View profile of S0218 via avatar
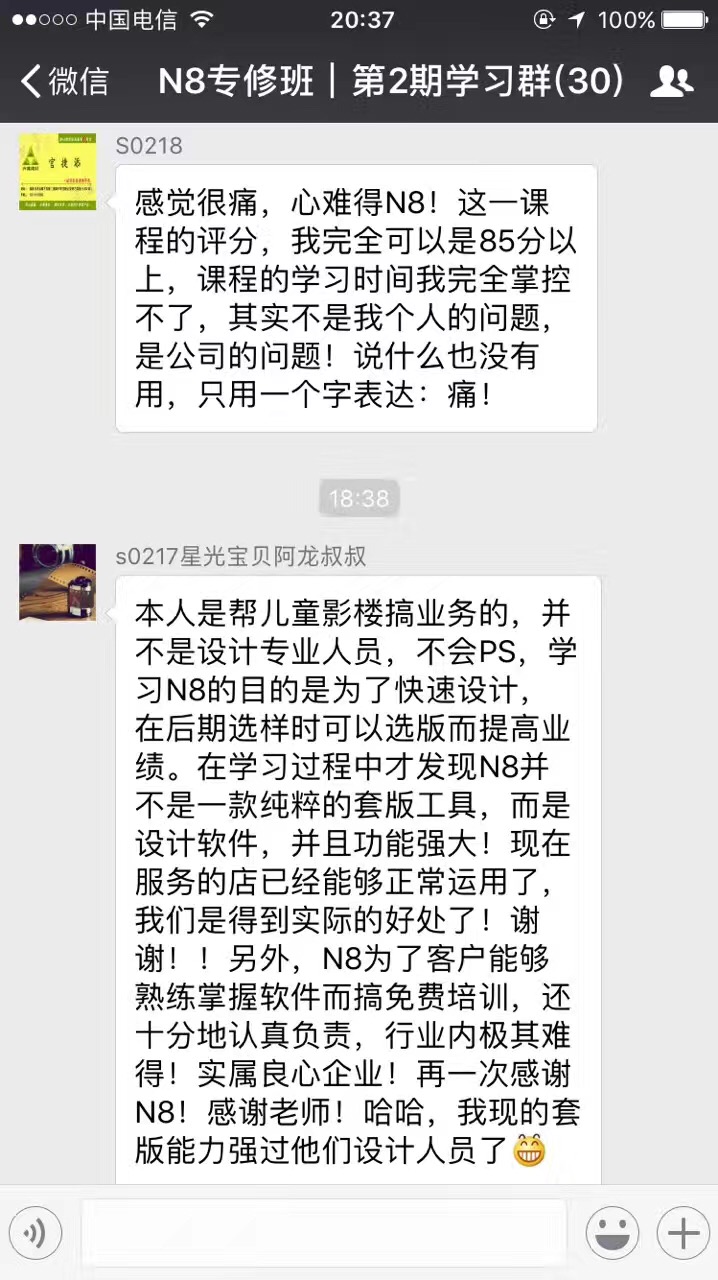This screenshot has width=718, height=1280. click(58, 171)
